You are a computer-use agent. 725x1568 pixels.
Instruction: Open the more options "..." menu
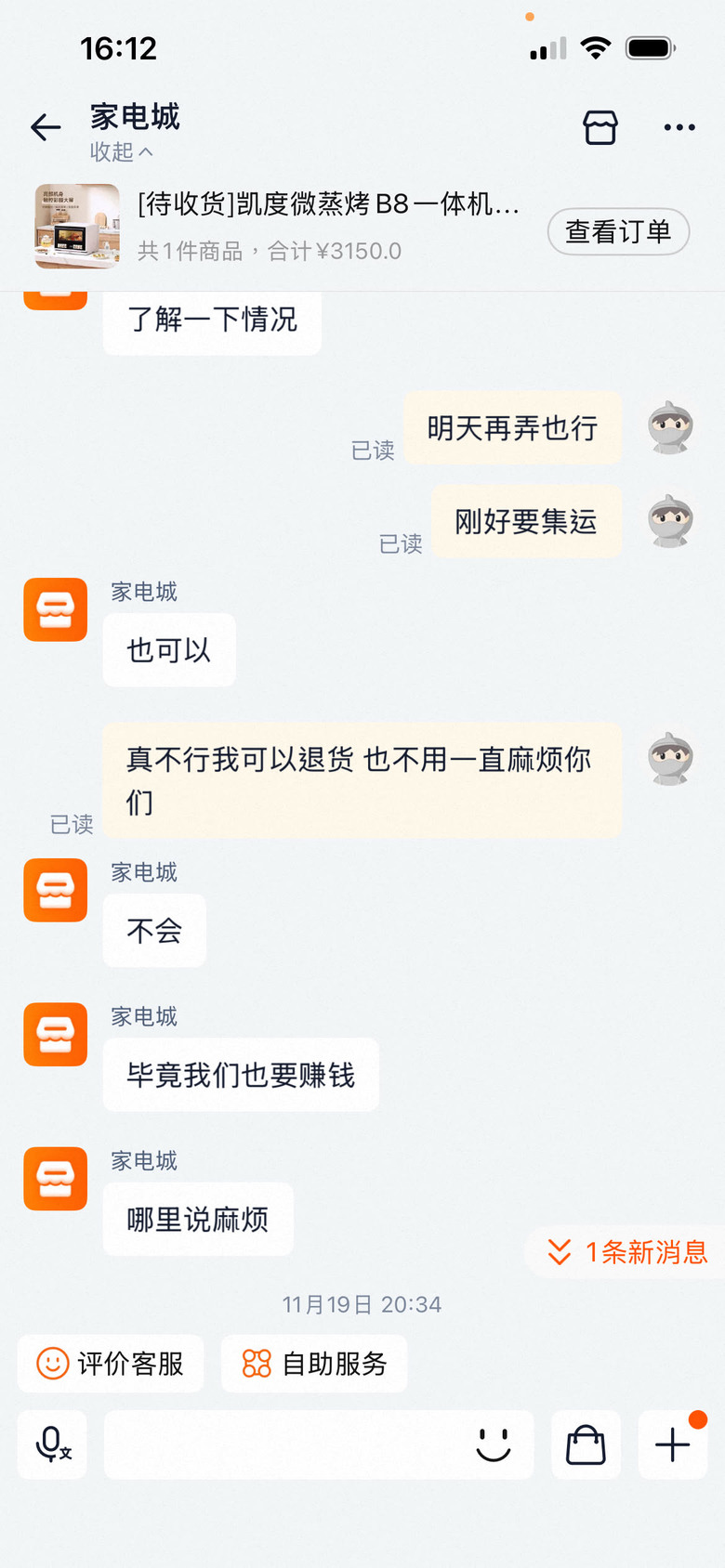[678, 127]
